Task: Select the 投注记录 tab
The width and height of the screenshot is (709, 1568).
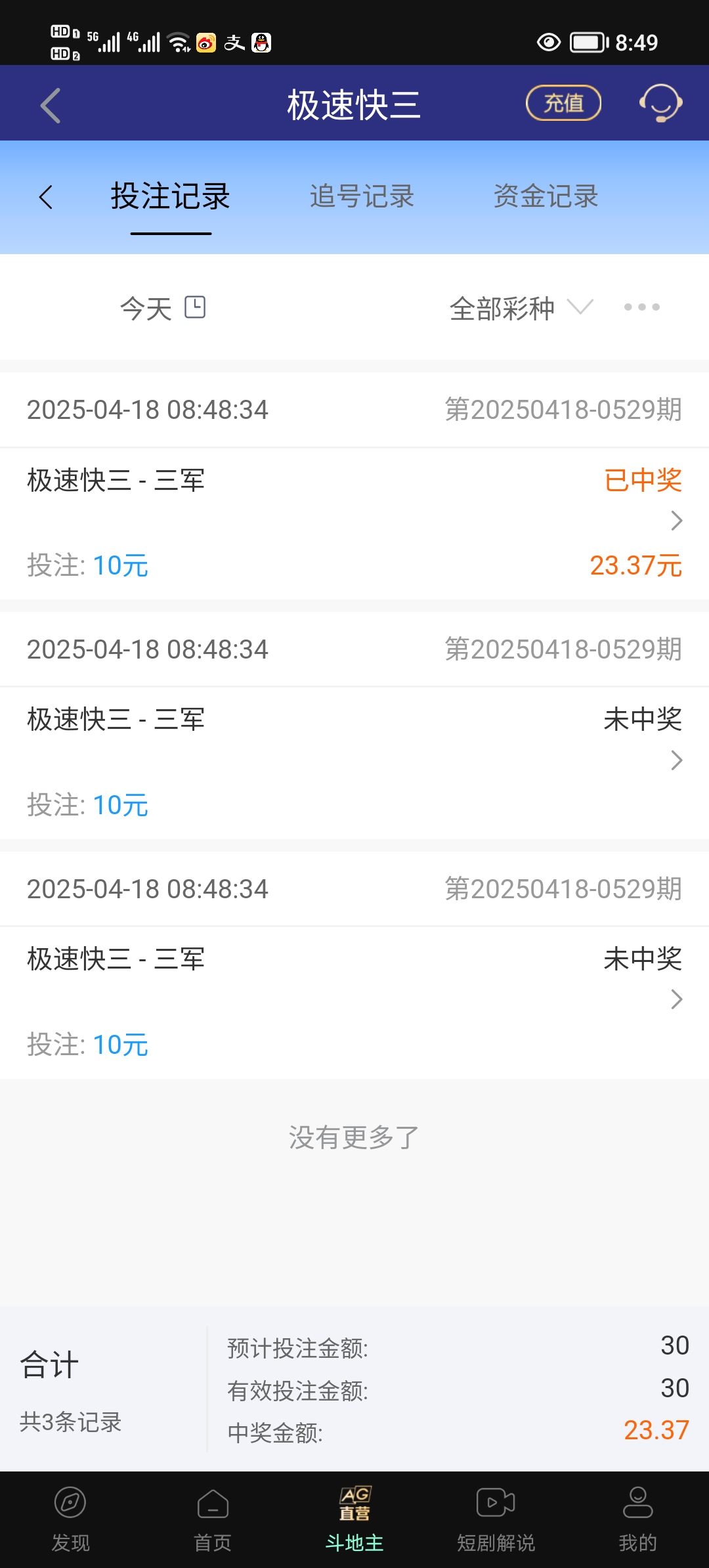Action: (171, 196)
